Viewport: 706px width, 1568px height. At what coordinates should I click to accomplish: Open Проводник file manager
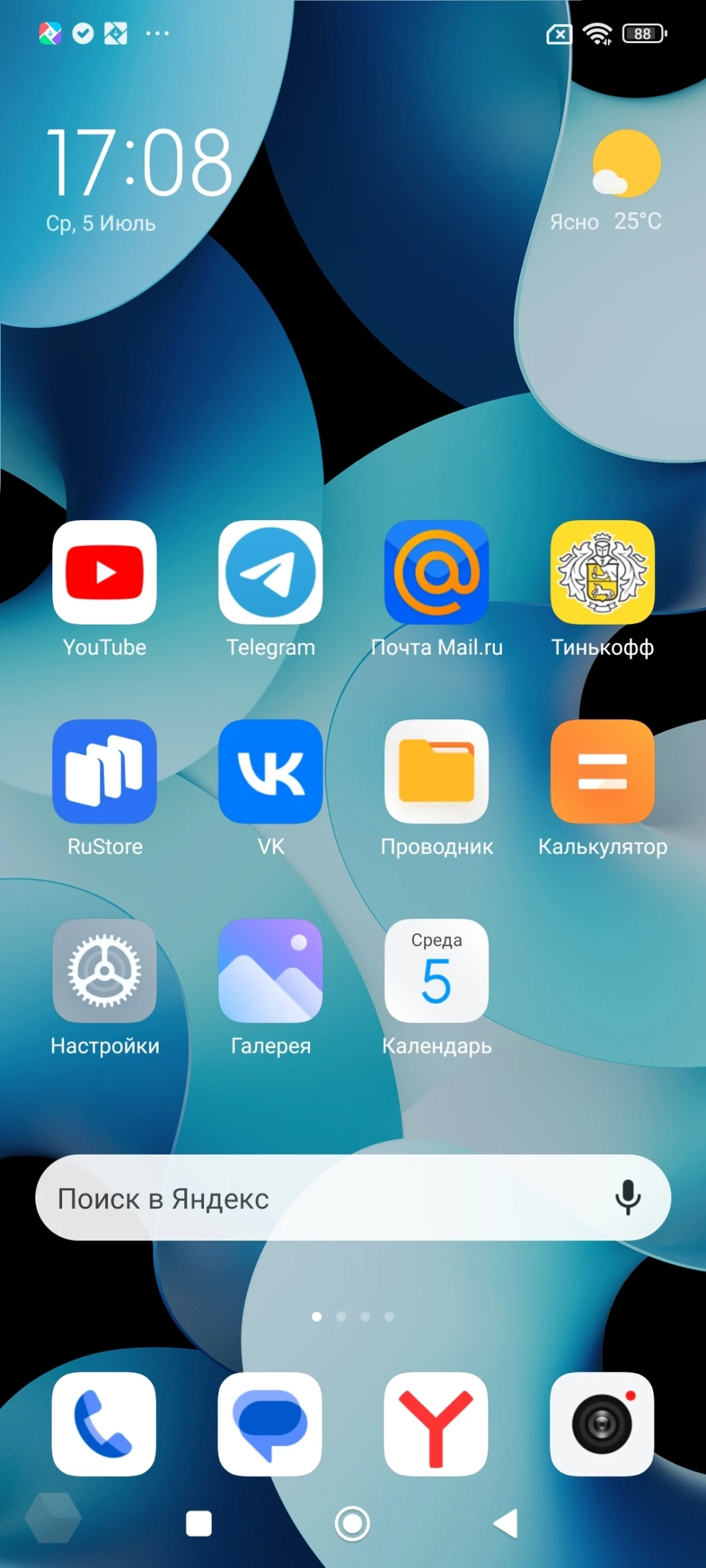(436, 771)
